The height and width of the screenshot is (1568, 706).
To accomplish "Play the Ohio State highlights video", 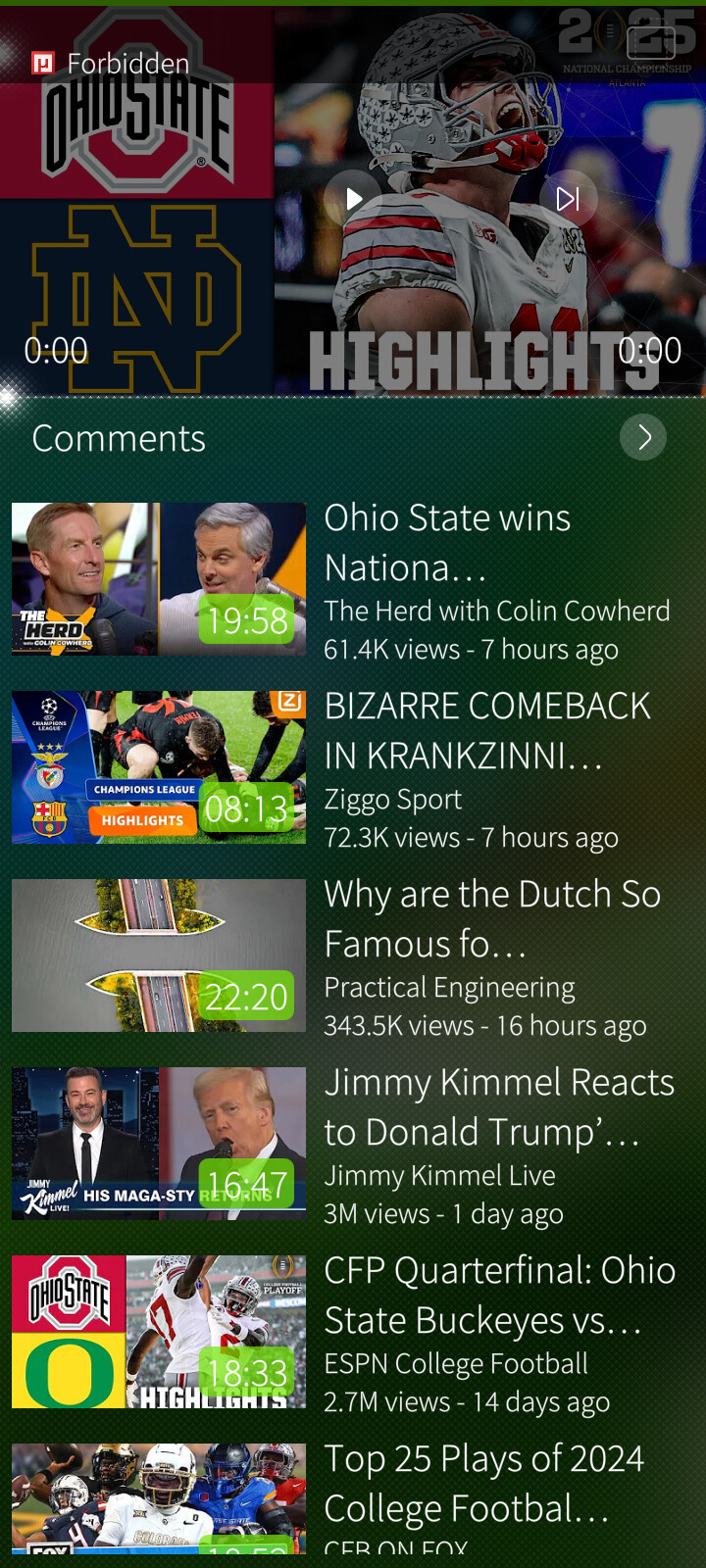I will (354, 199).
